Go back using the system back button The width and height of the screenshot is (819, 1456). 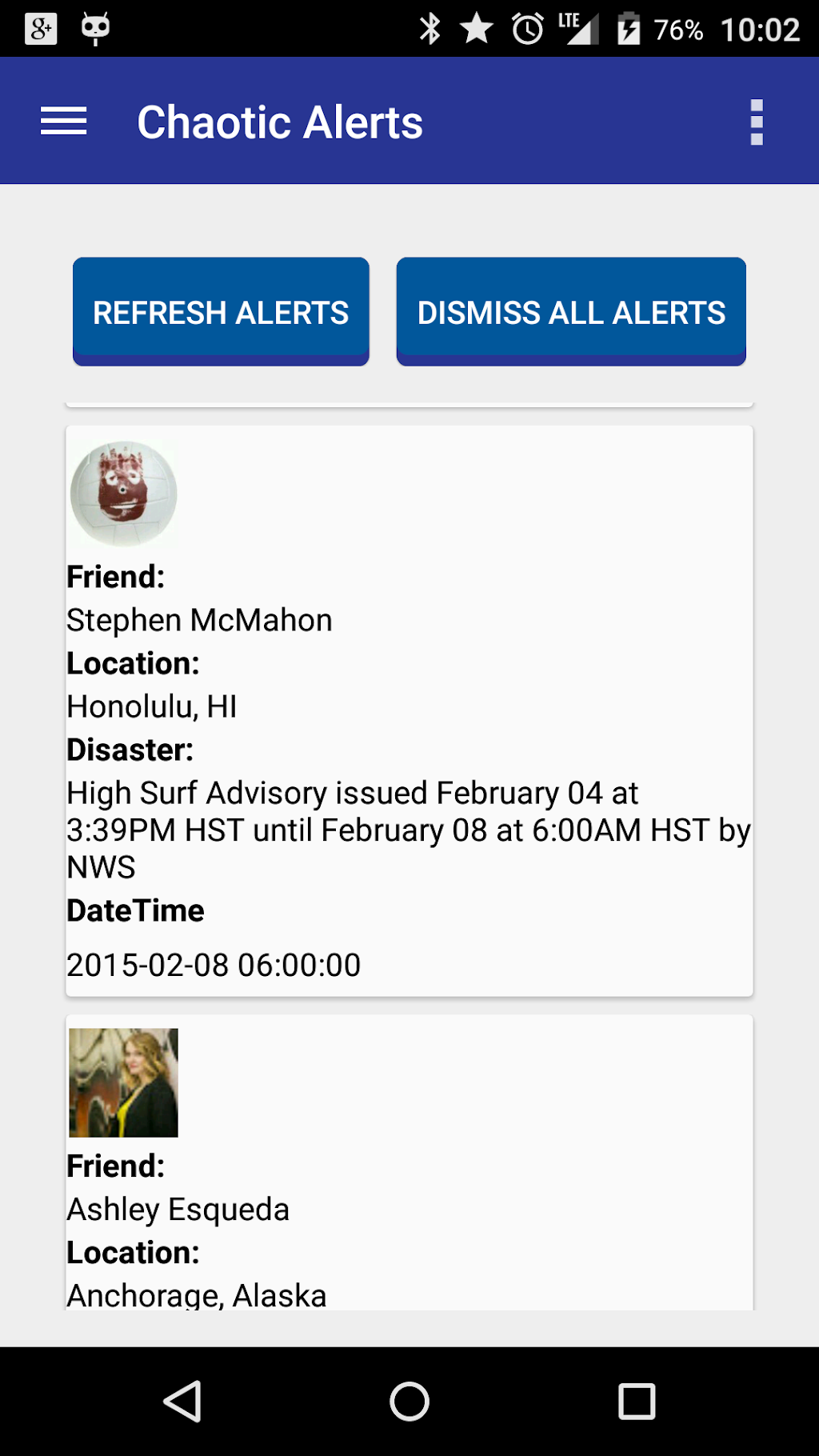(x=182, y=1401)
